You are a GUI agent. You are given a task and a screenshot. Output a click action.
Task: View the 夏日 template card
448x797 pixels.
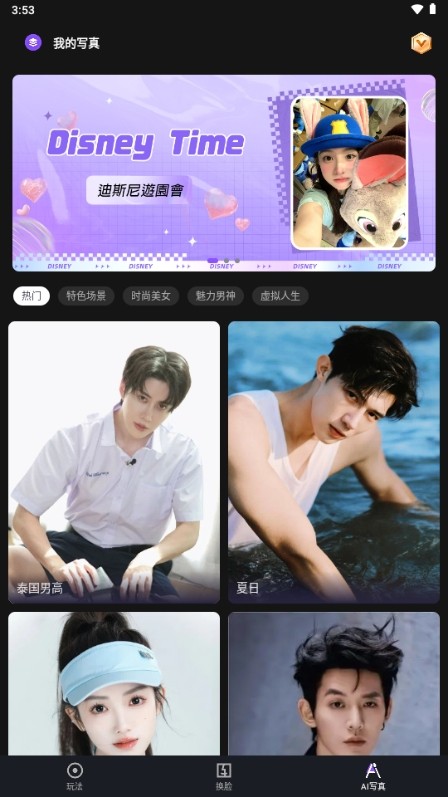(x=334, y=462)
